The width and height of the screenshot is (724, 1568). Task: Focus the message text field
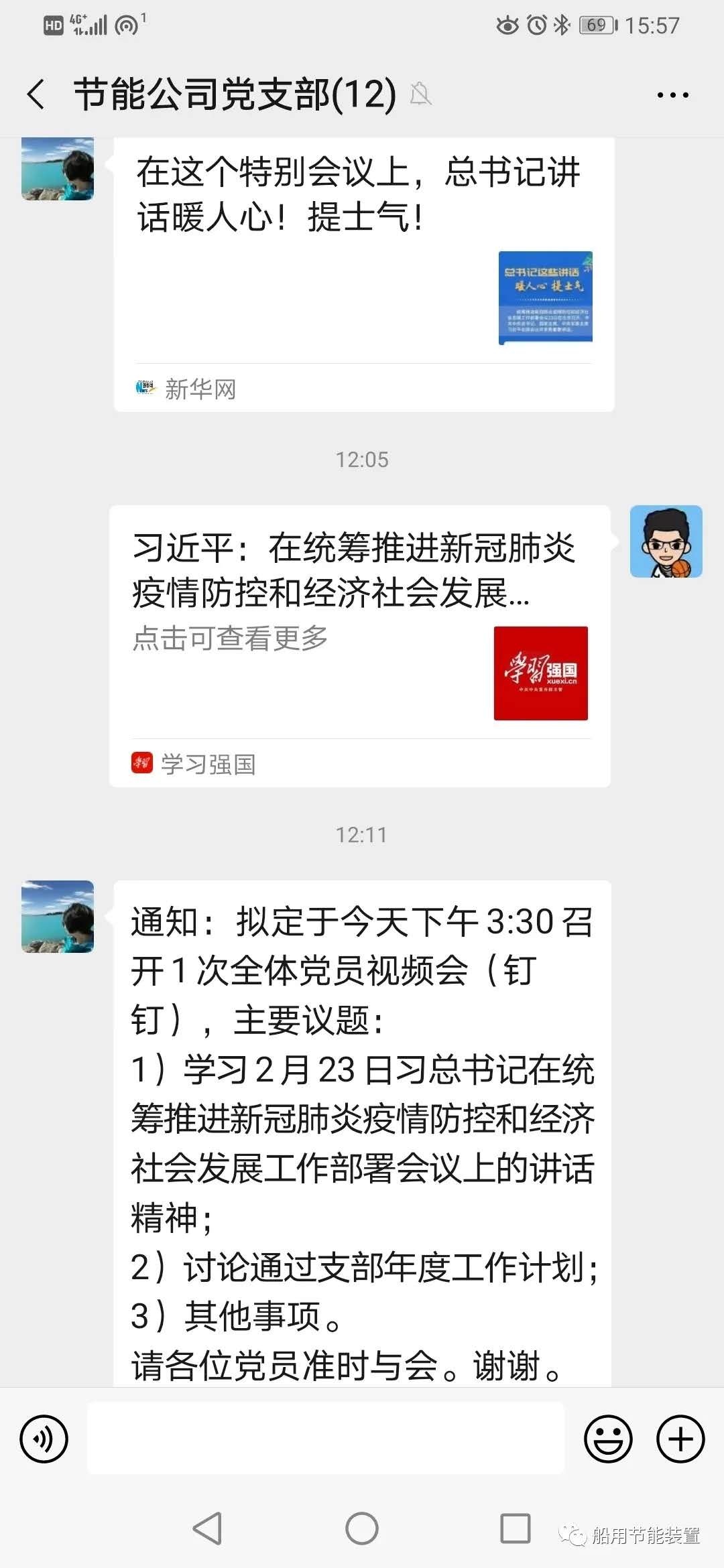[x=326, y=1439]
